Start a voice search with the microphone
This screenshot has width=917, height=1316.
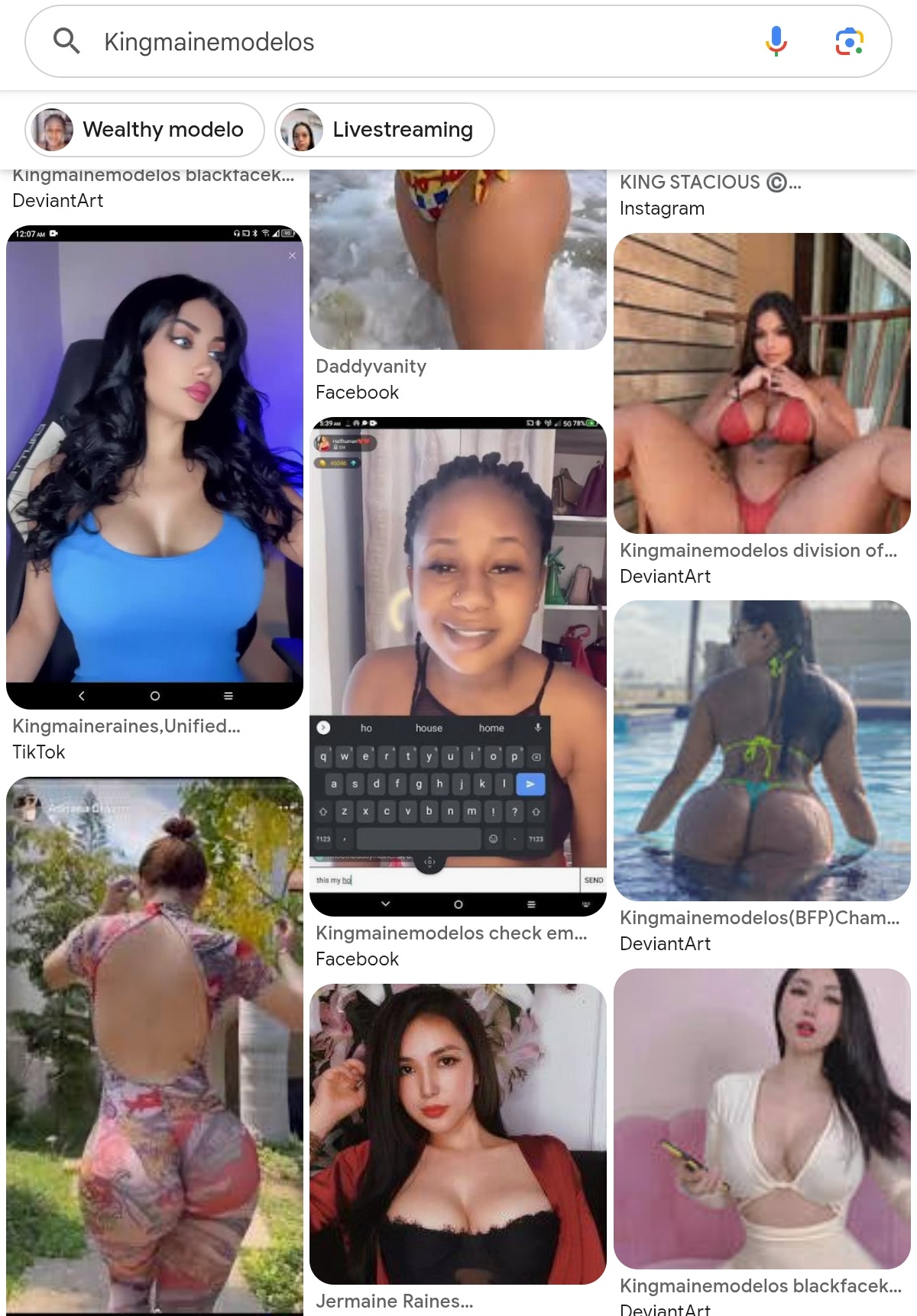point(776,41)
